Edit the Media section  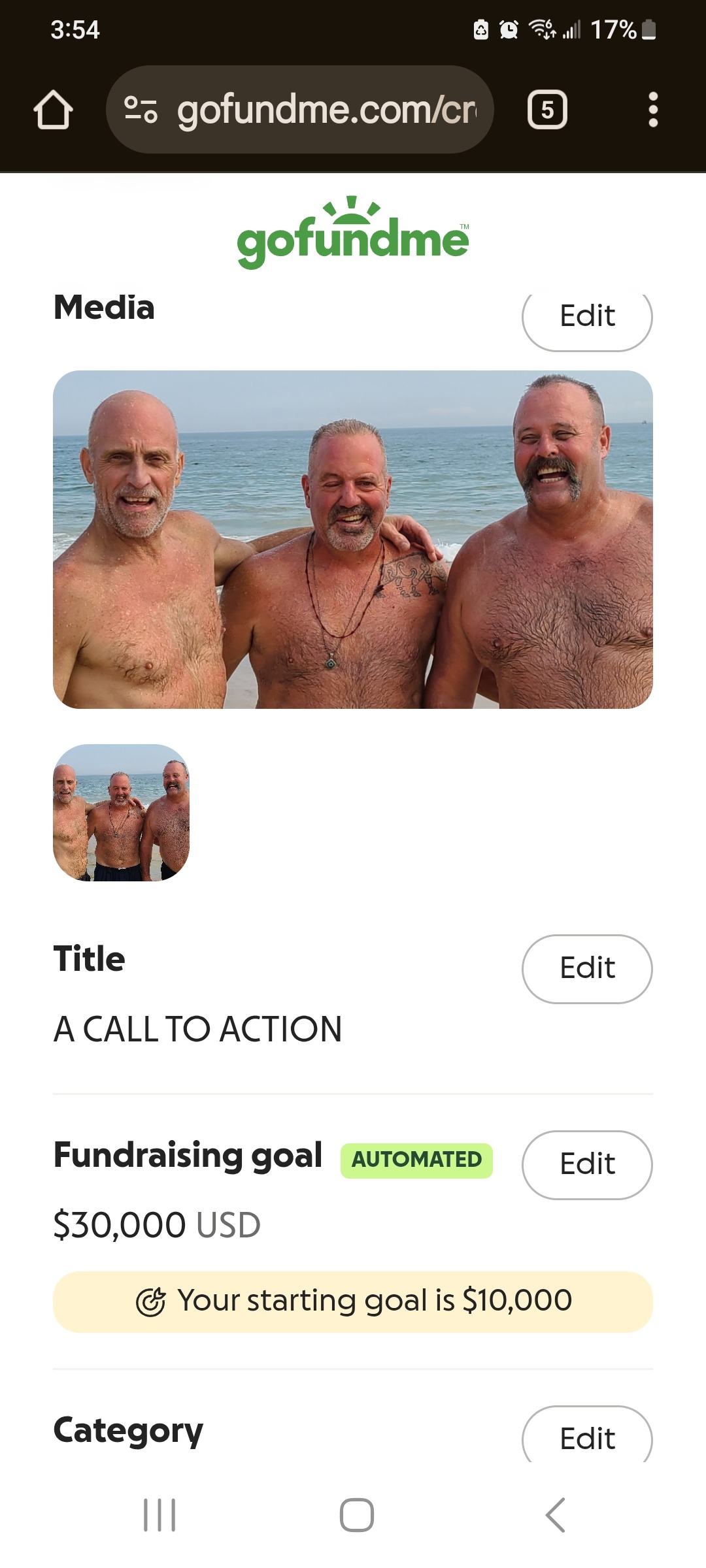[587, 317]
